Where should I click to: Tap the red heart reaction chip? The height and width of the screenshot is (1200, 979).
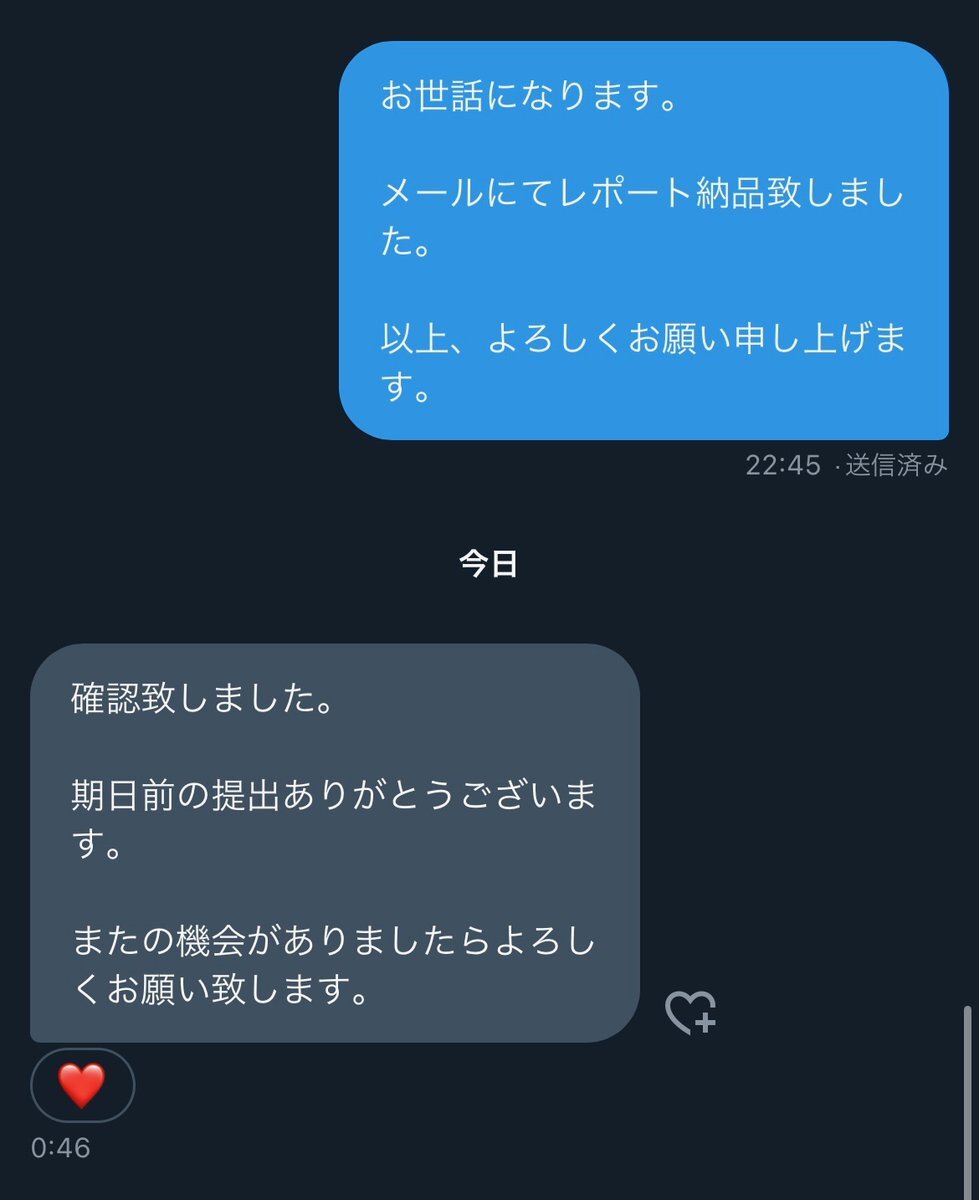click(x=82, y=1085)
